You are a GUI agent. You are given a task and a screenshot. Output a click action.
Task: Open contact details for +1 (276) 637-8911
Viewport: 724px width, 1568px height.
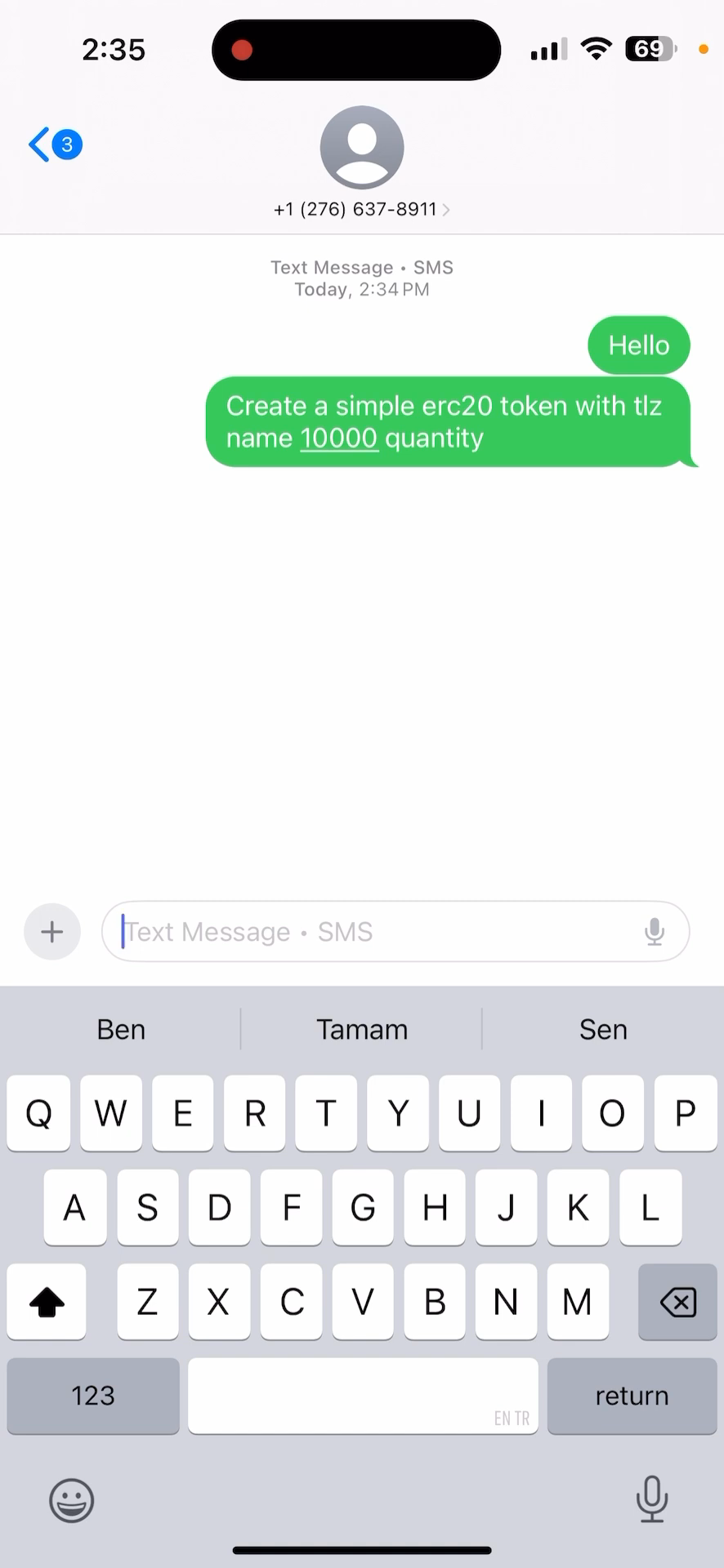pos(361,209)
